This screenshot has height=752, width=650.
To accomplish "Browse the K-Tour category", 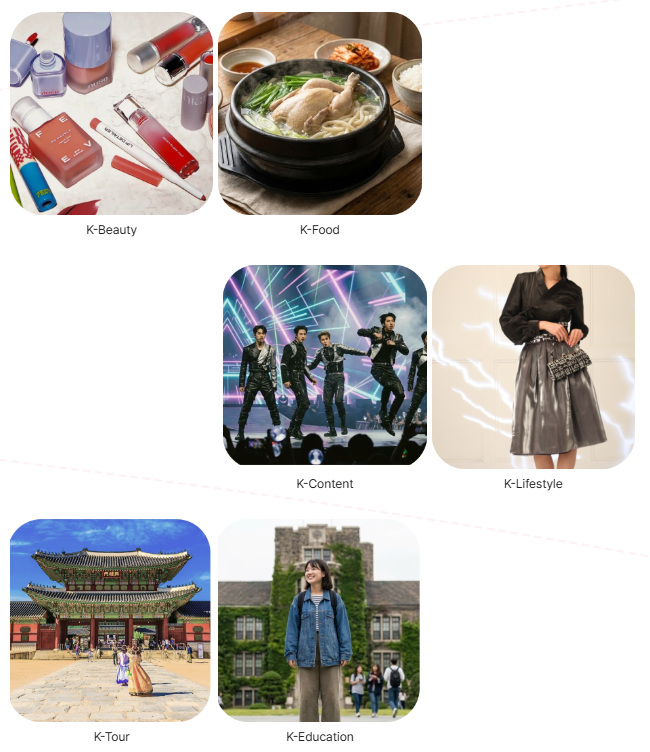I will coord(111,620).
